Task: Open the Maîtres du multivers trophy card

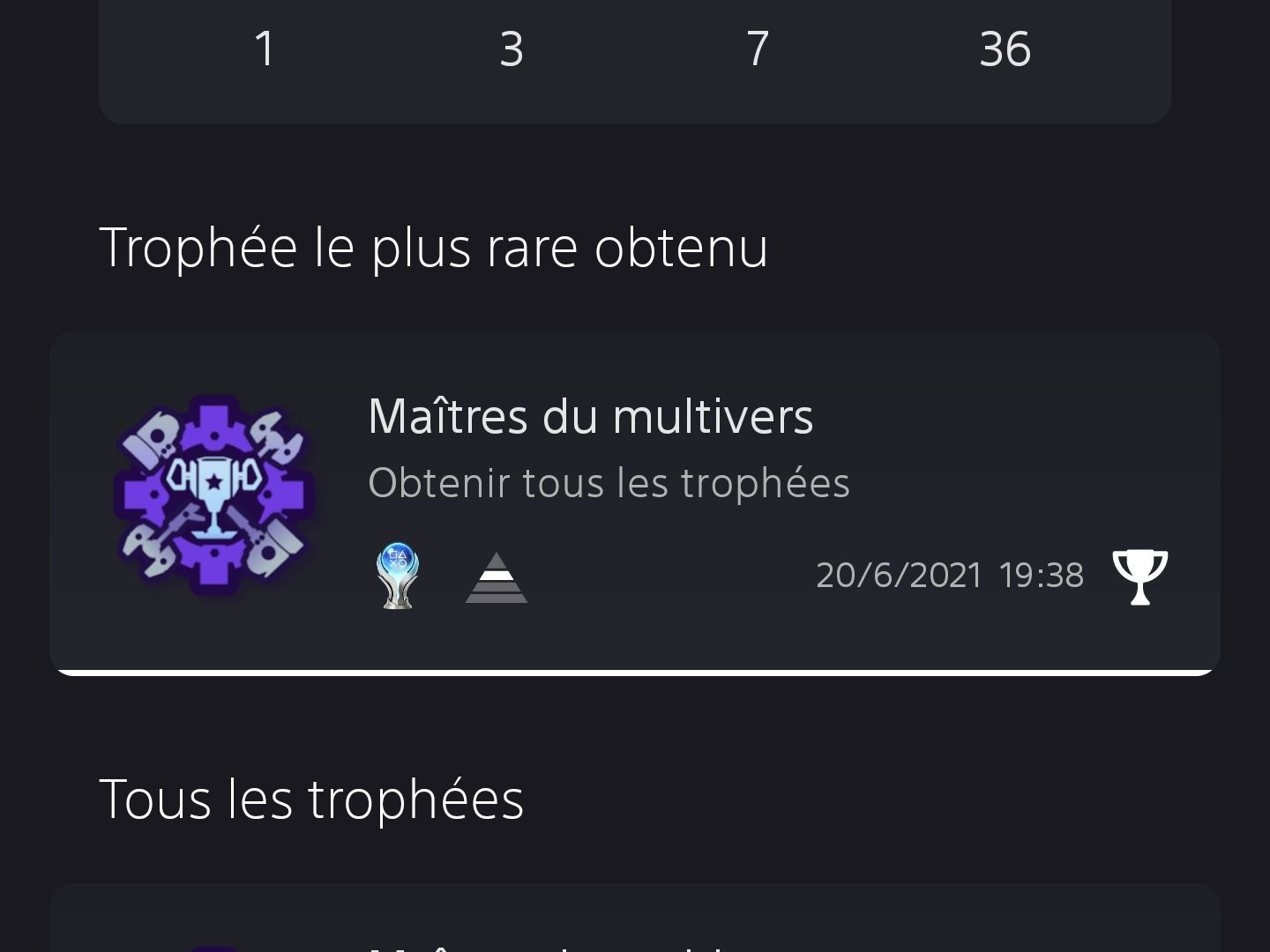Action: (635, 502)
